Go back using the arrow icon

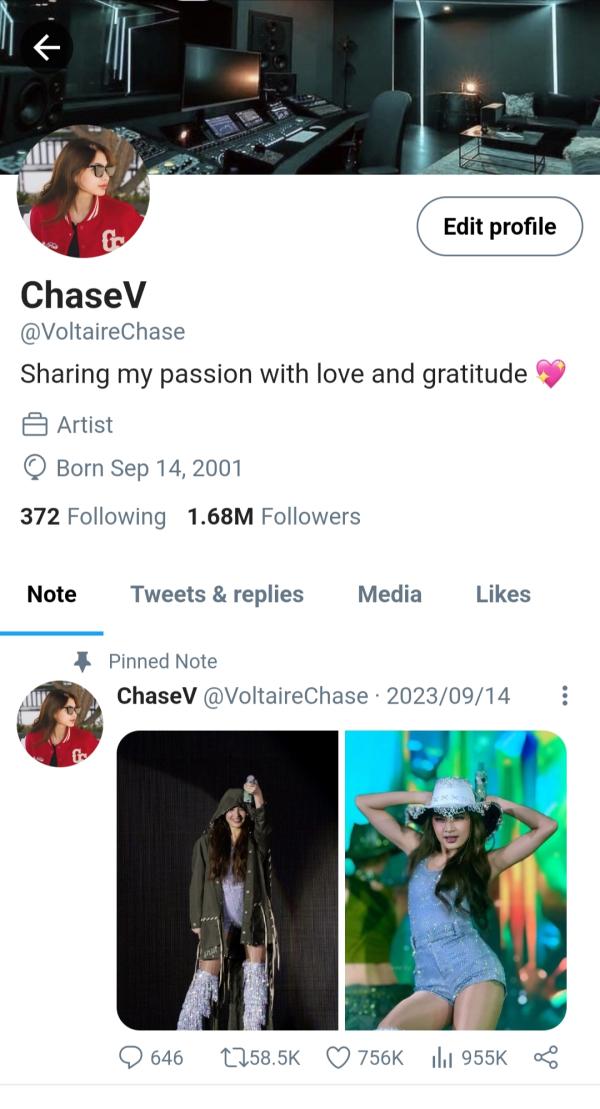pos(46,47)
